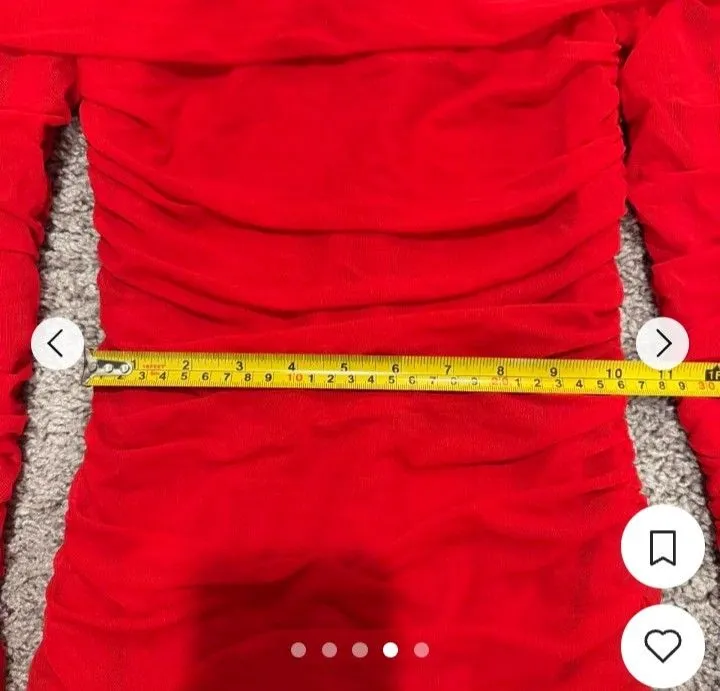Jump to the first photo dot
The width and height of the screenshot is (720, 691).
point(298,650)
